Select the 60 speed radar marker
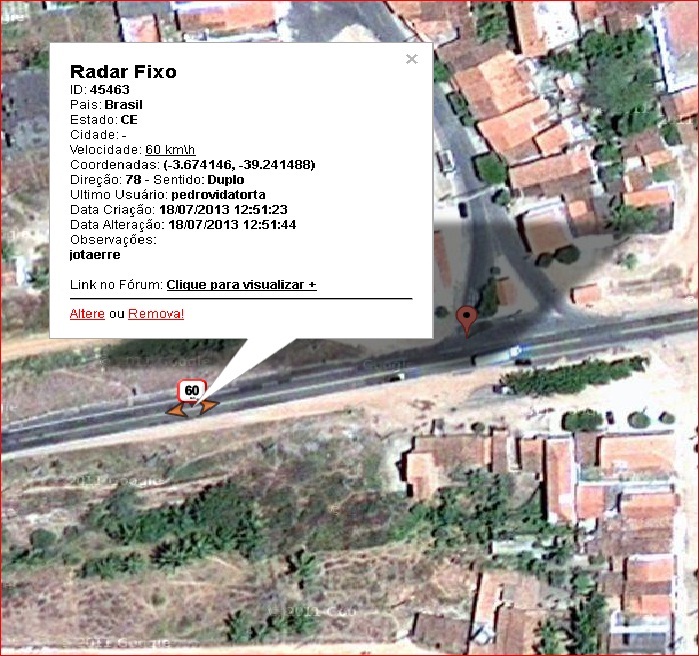This screenshot has height=656, width=700. 192,393
